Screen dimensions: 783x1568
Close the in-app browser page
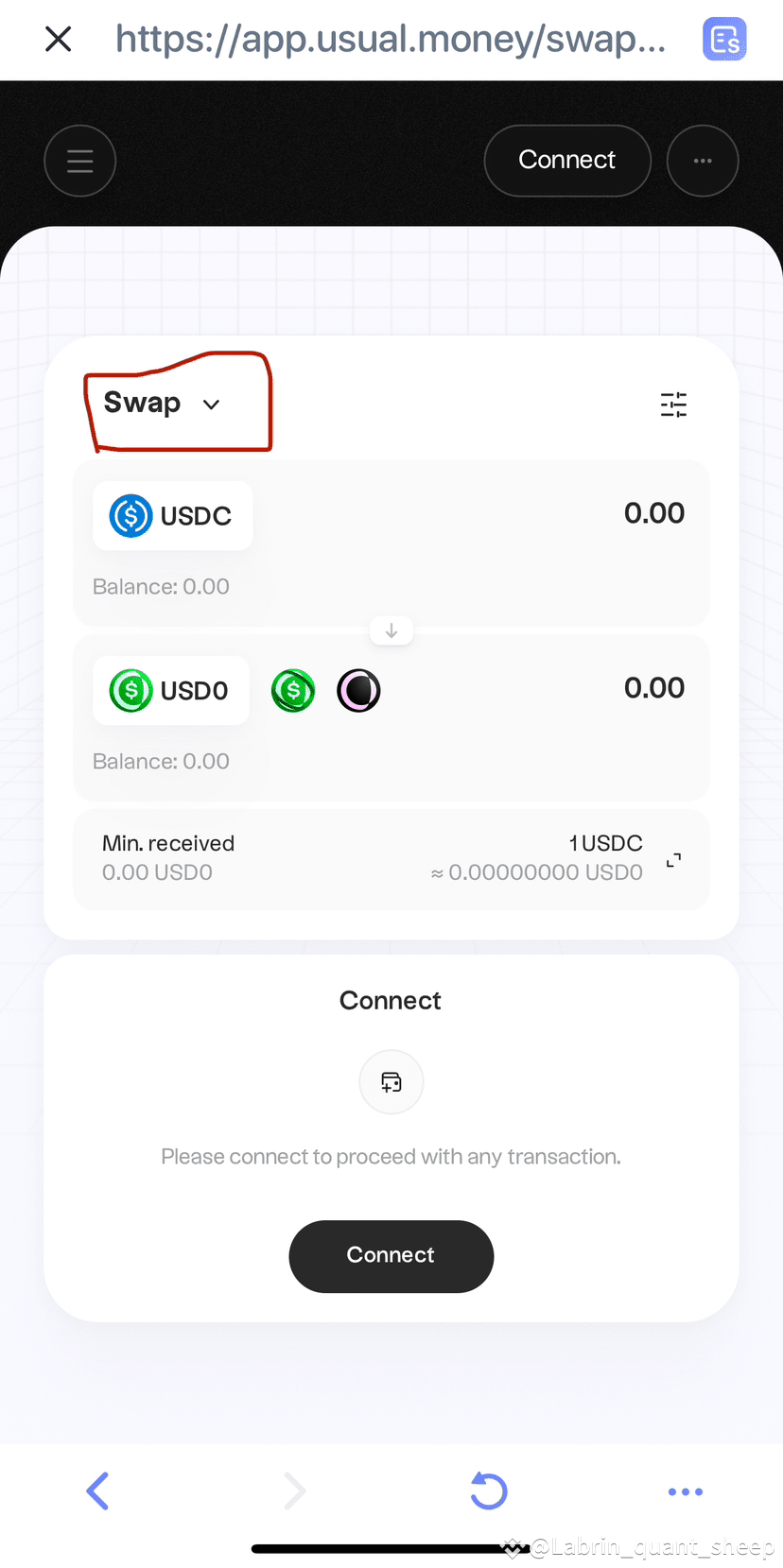59,40
